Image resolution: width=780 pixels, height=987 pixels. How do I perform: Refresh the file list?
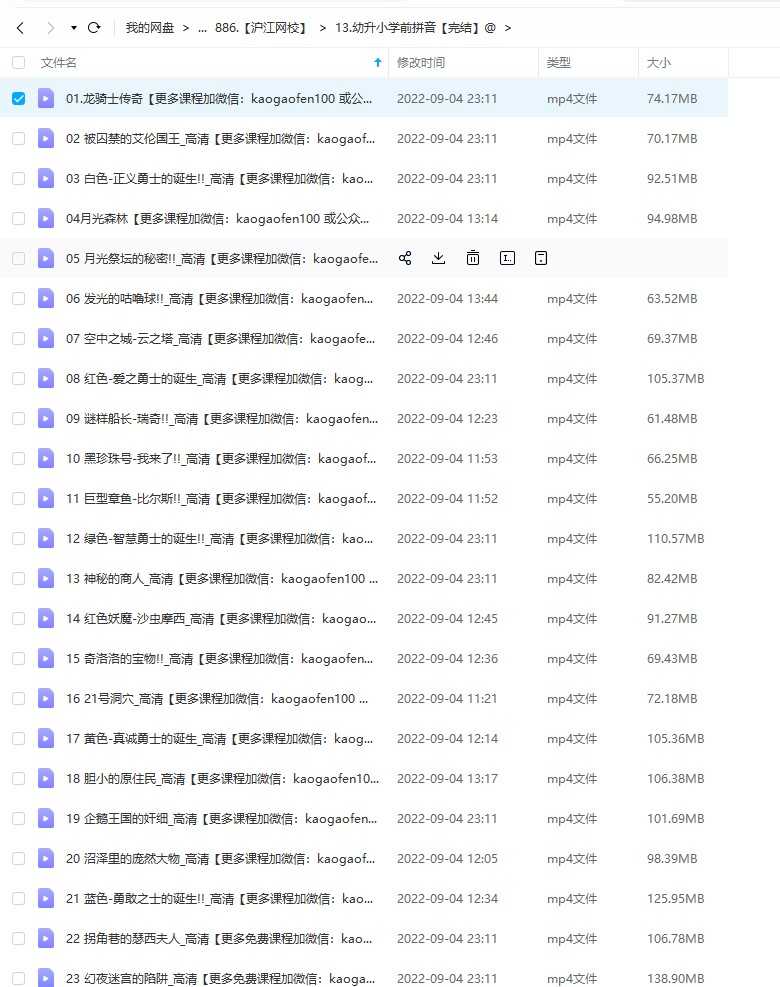coord(94,28)
